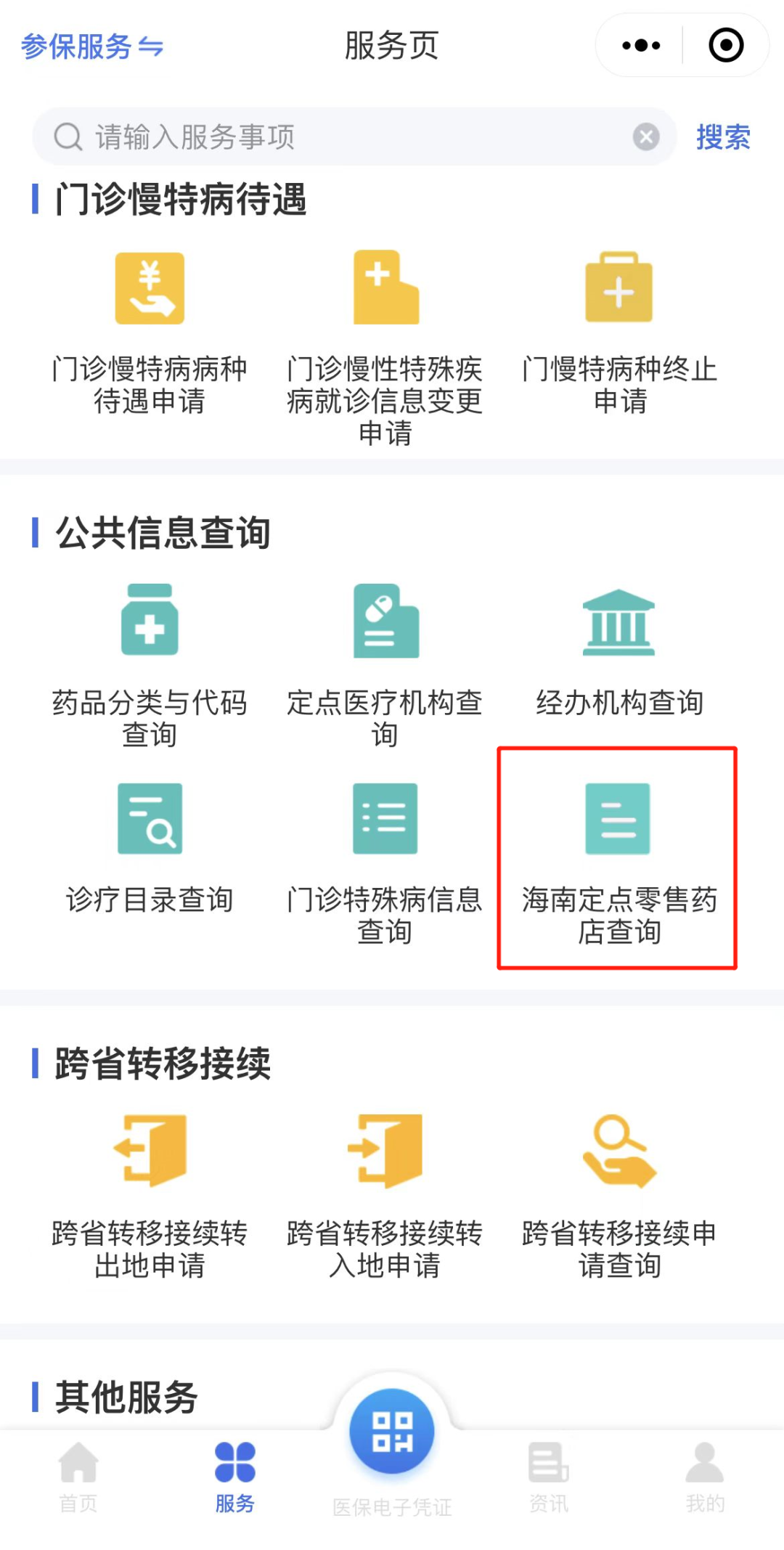Open 门慢特病种终止申请

pos(619,333)
